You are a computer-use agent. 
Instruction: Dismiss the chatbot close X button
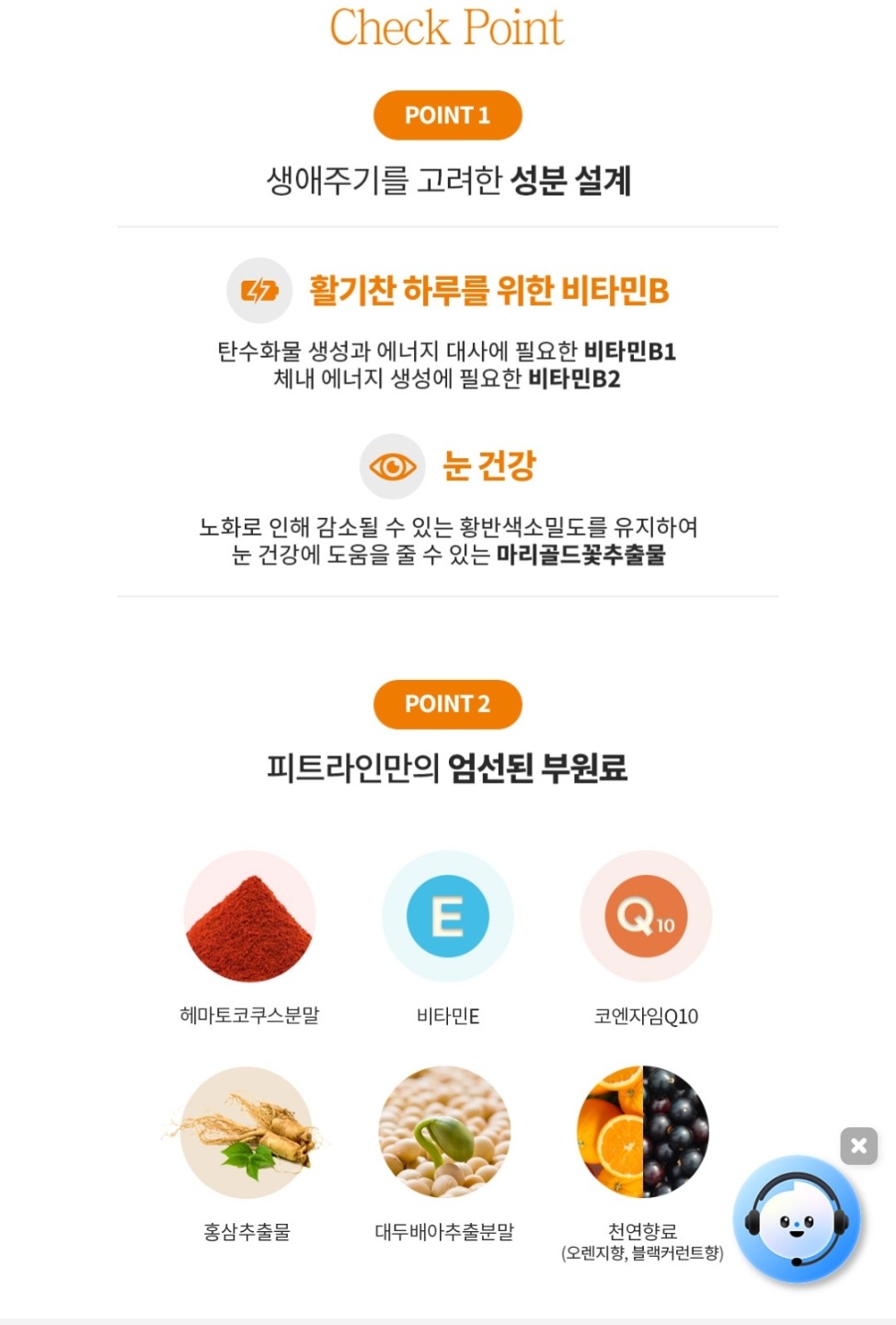[x=857, y=1146]
